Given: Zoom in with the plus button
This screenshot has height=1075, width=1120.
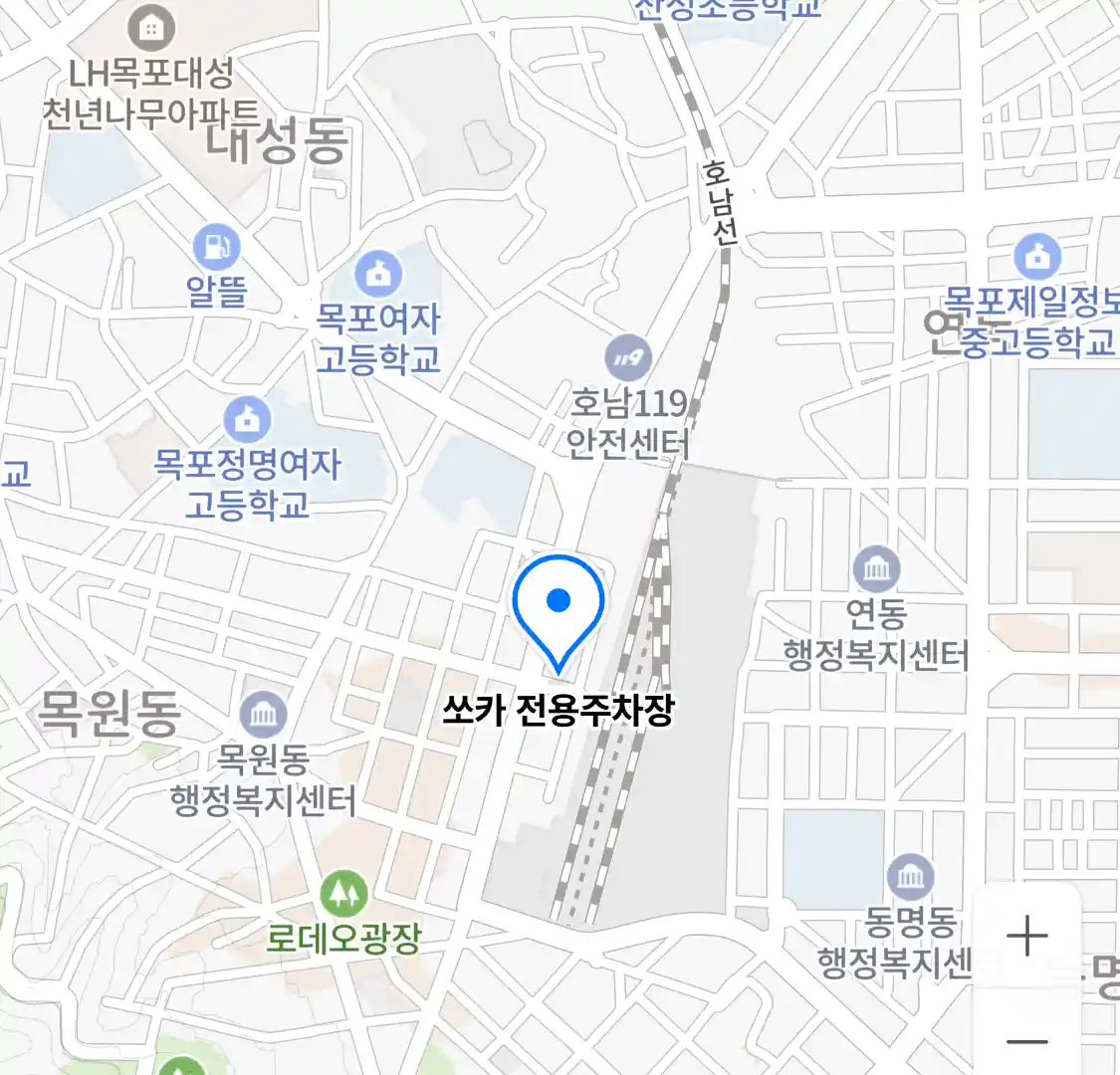Looking at the screenshot, I should 1026,937.
